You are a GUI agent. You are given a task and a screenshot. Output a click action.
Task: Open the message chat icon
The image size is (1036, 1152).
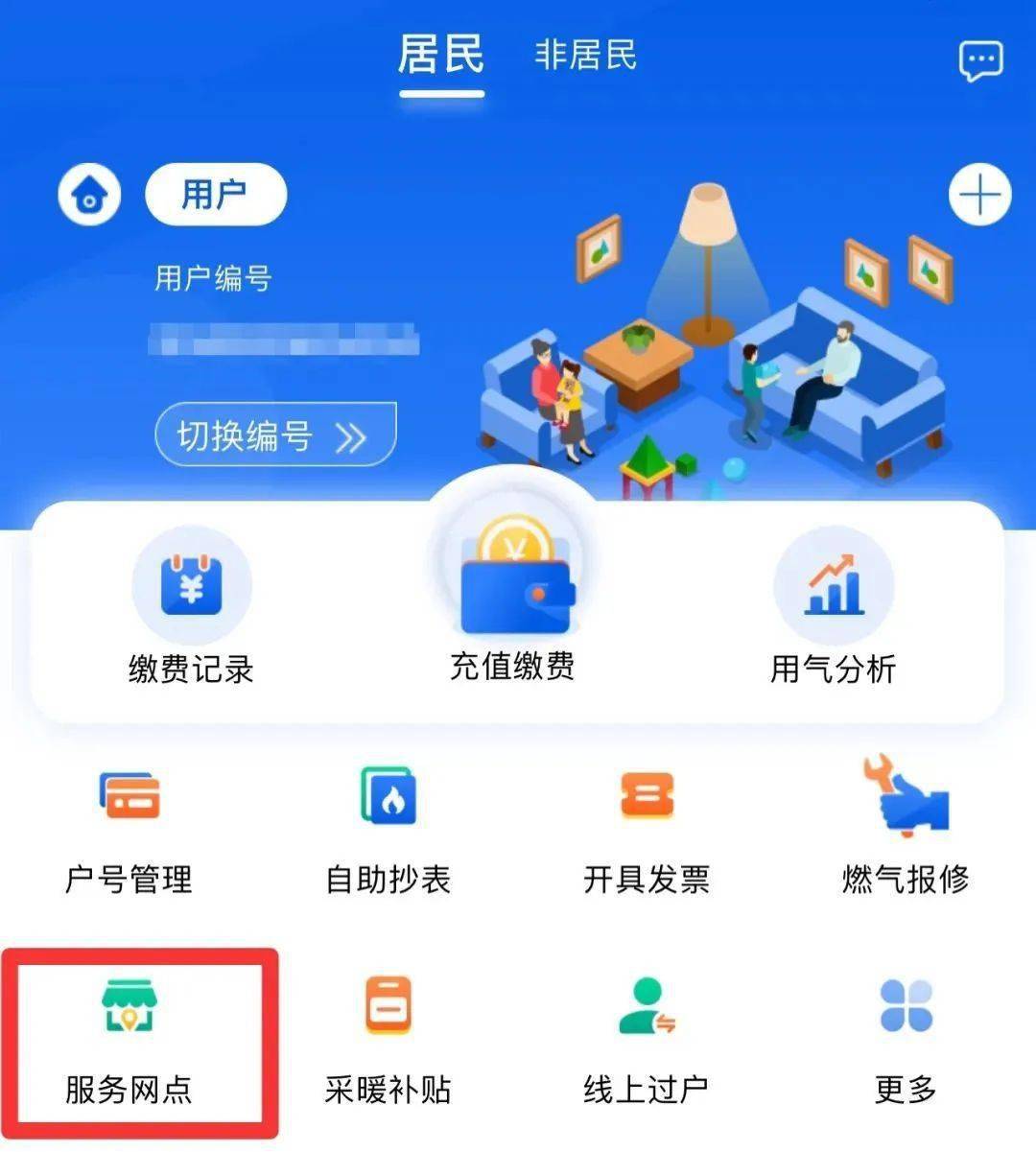click(980, 61)
